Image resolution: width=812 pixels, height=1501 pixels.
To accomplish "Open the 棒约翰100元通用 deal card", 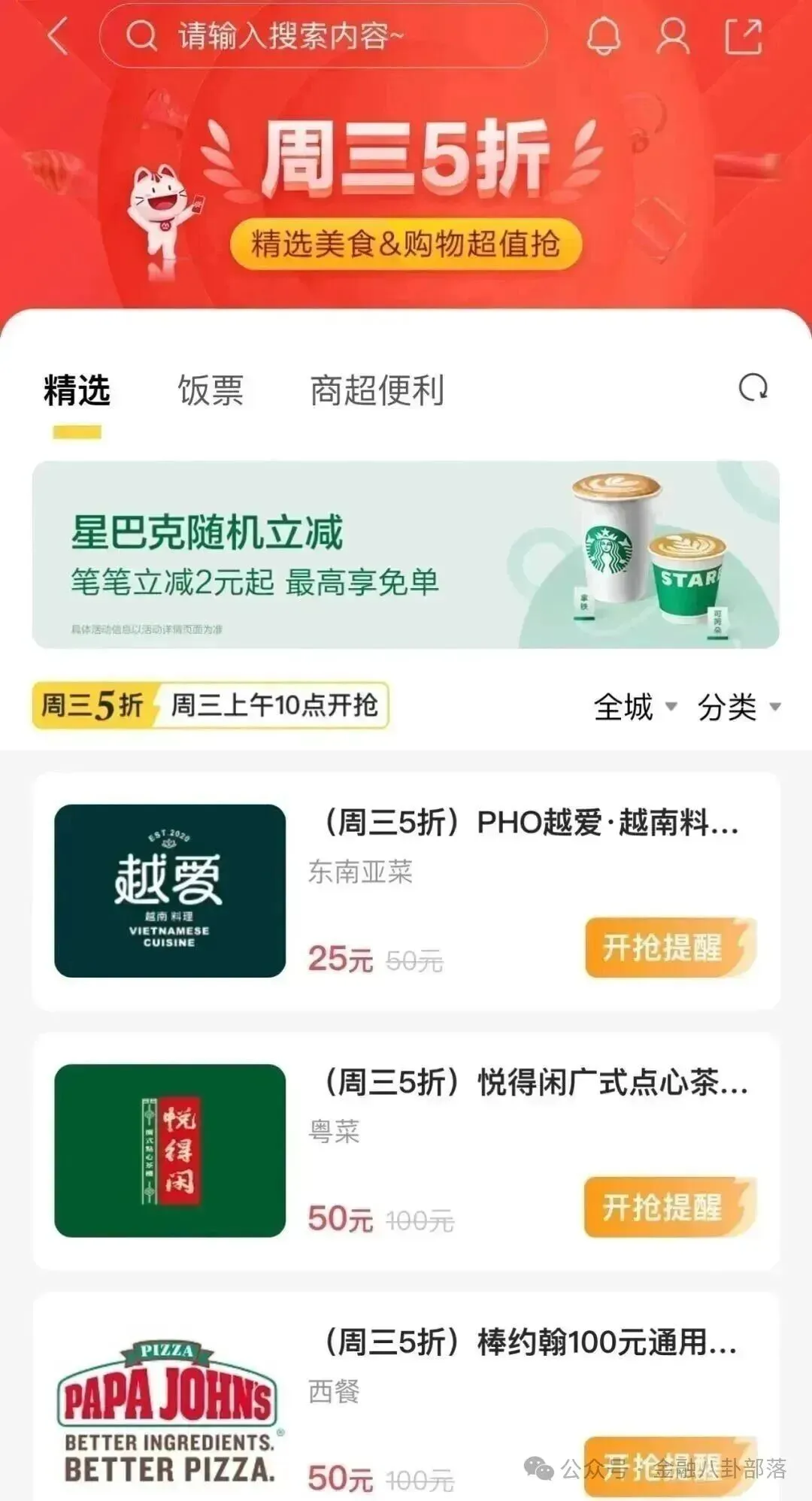I will point(406,1397).
